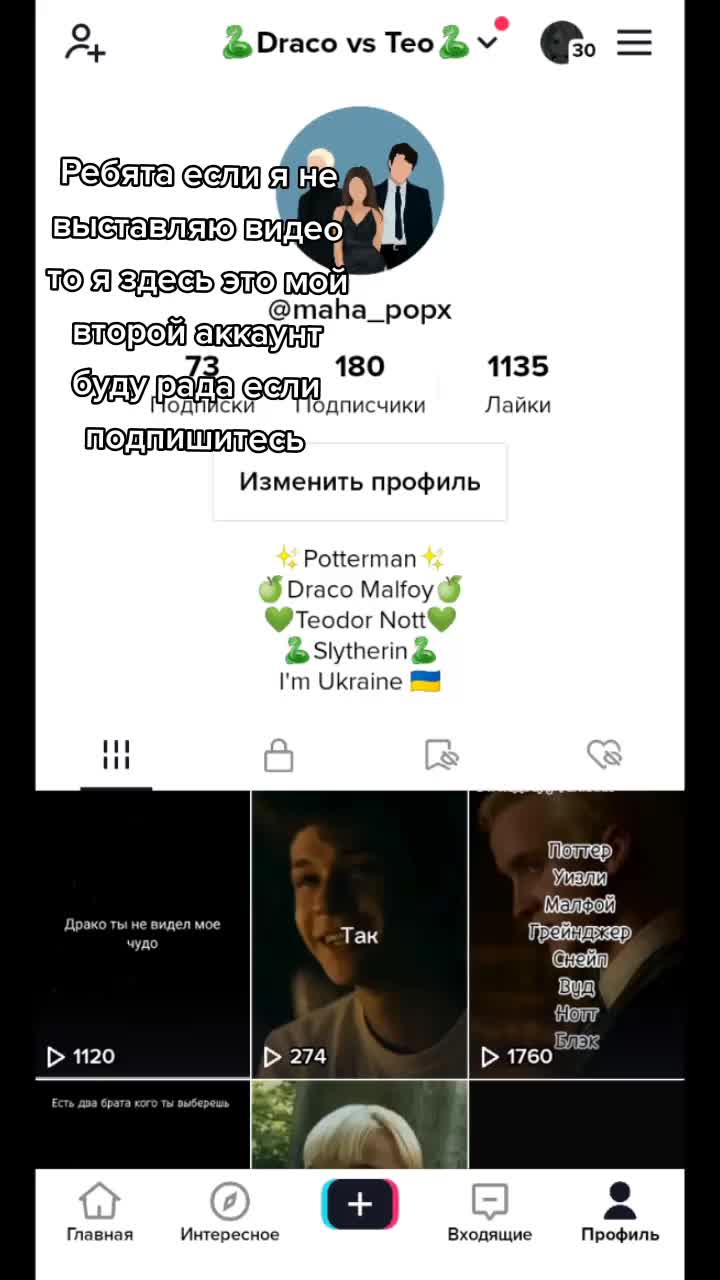Open the video with 1760 views
720x1280 pixels.
(577, 935)
